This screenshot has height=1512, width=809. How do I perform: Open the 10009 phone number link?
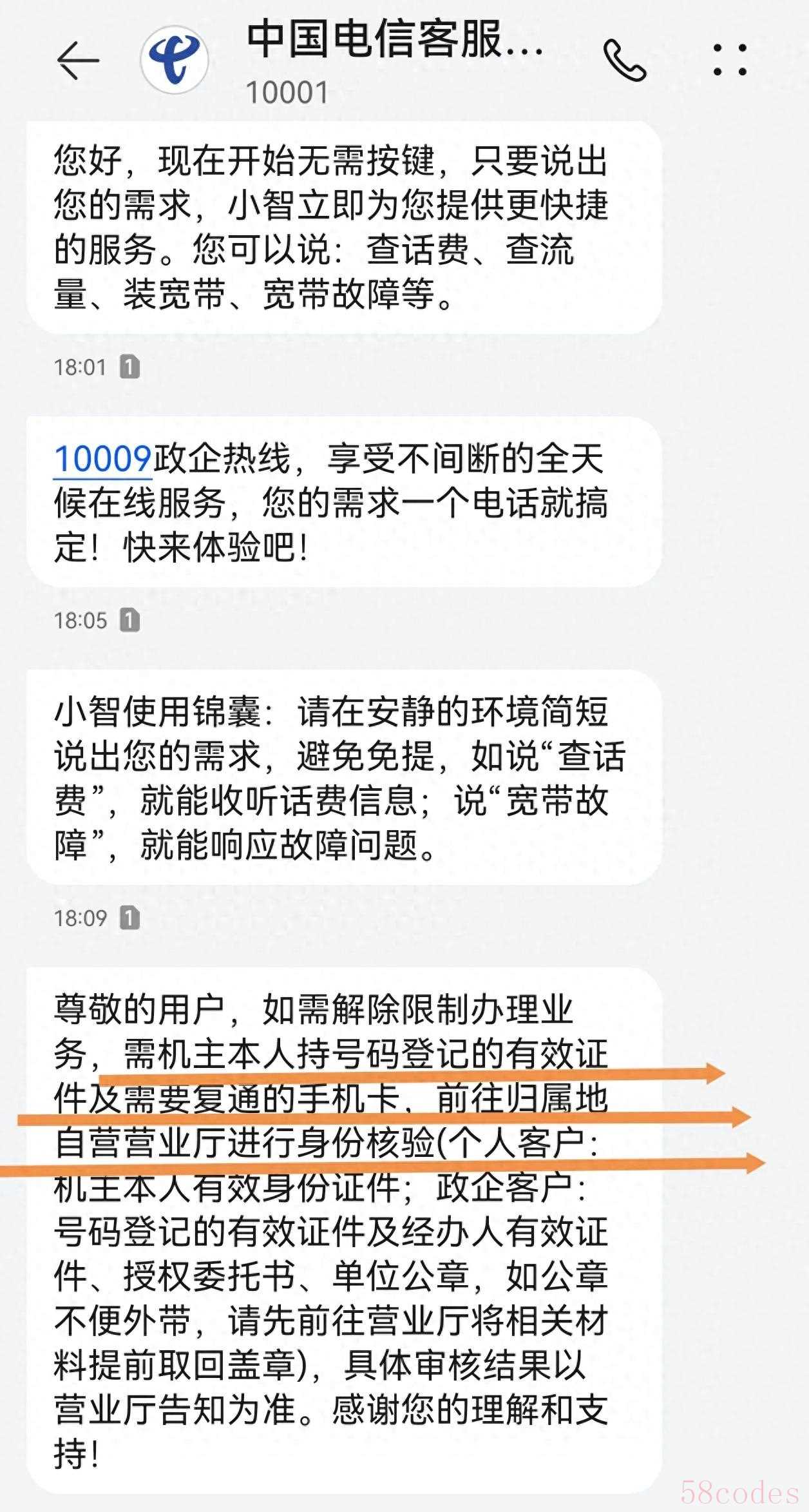102,459
